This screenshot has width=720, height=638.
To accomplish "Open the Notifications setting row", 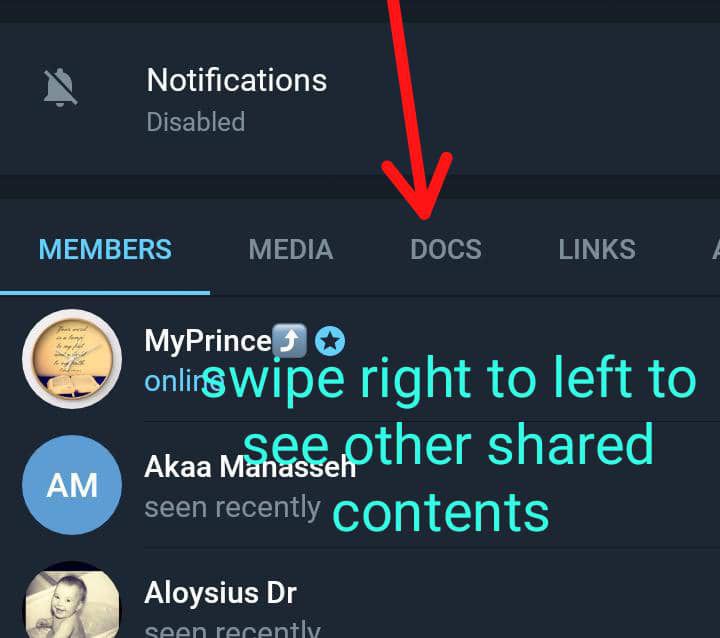I will coord(236,99).
